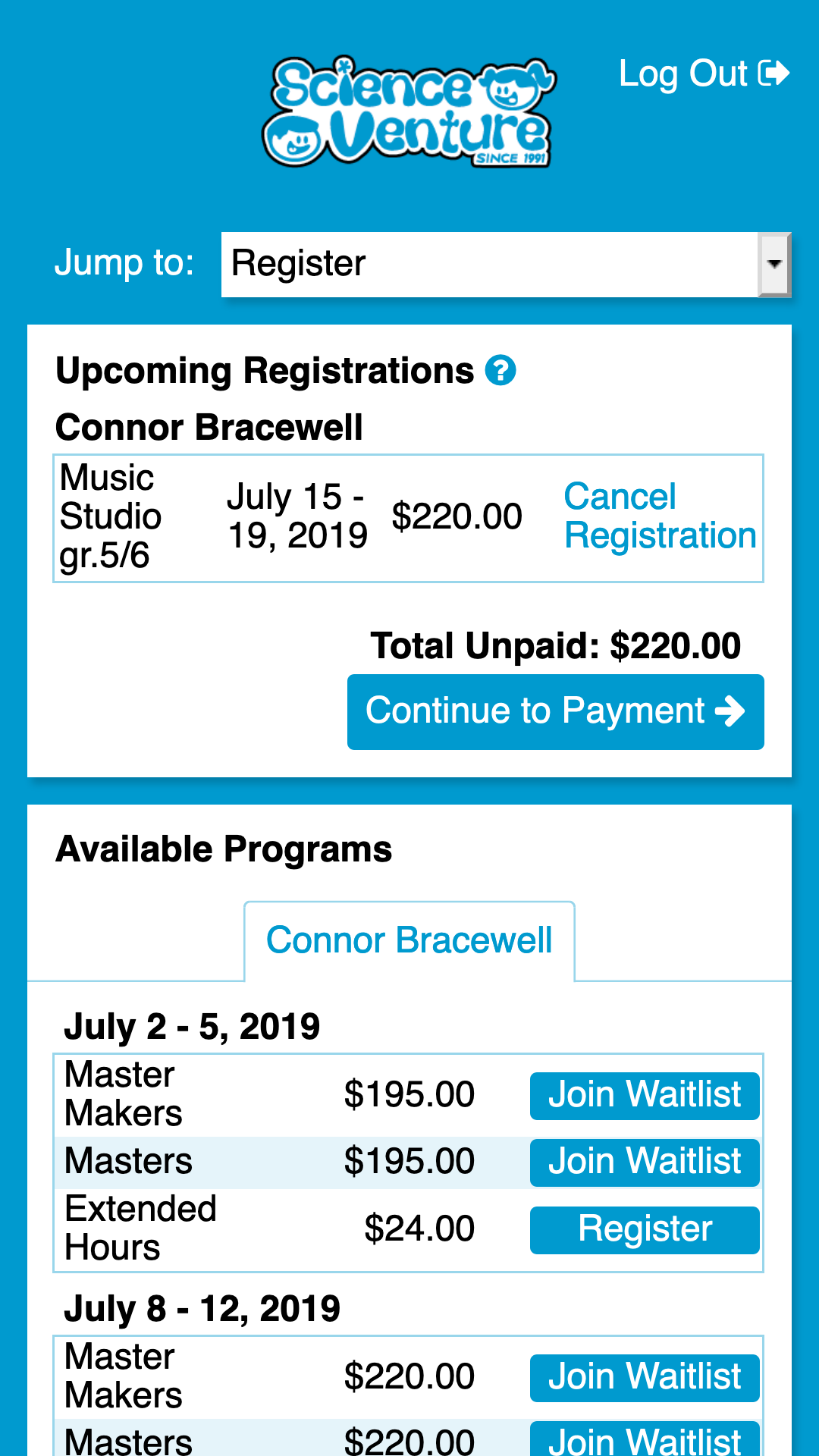Screen dimensions: 819x1456
Task: Continue to Payment
Action: [x=555, y=711]
